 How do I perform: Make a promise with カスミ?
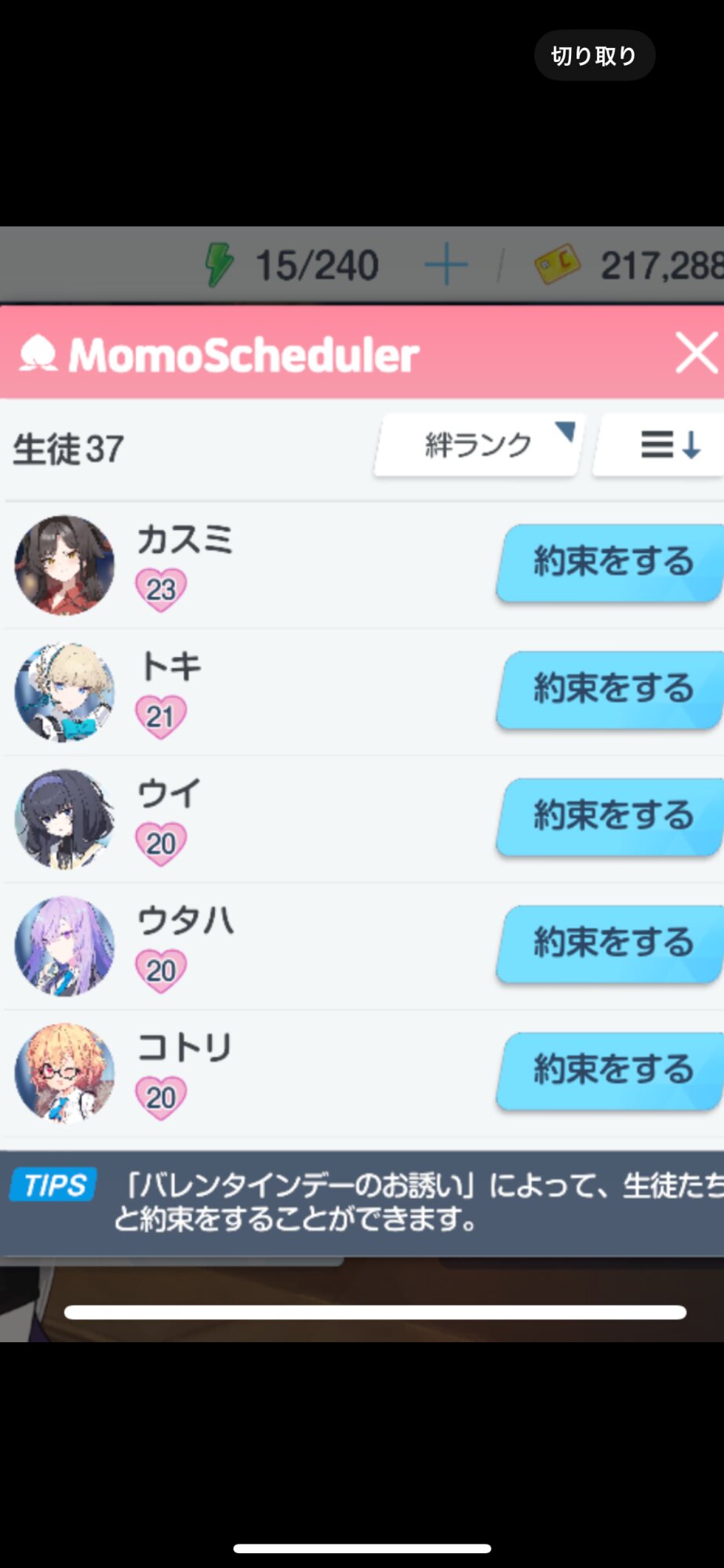(x=610, y=563)
